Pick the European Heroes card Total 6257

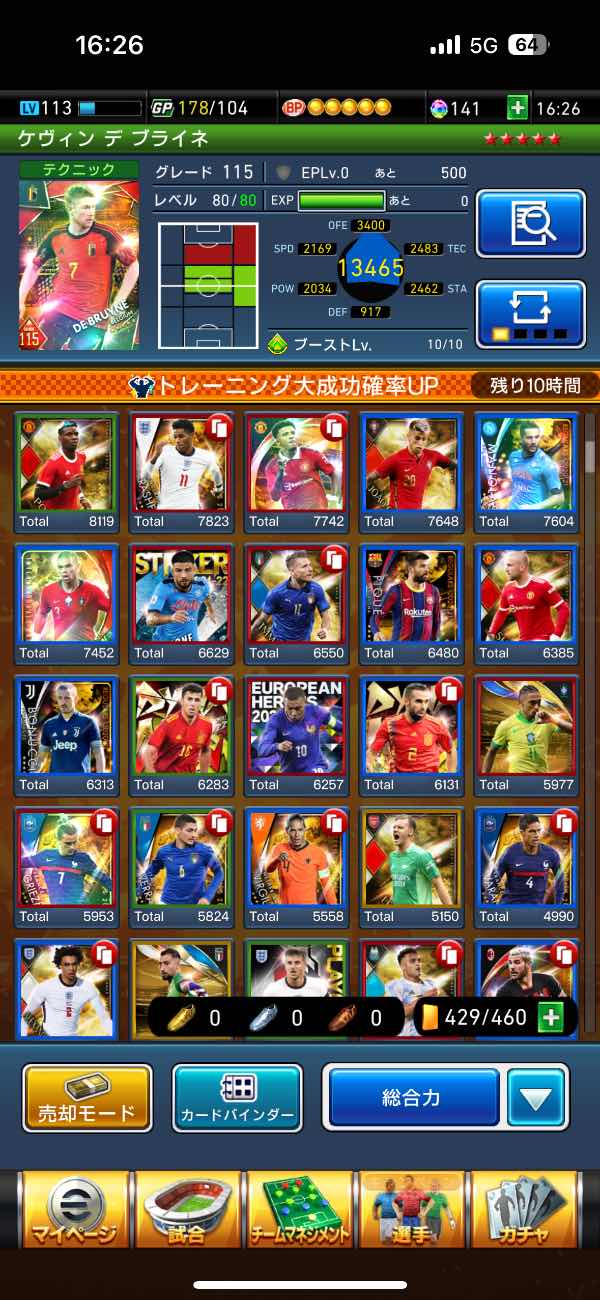point(297,735)
